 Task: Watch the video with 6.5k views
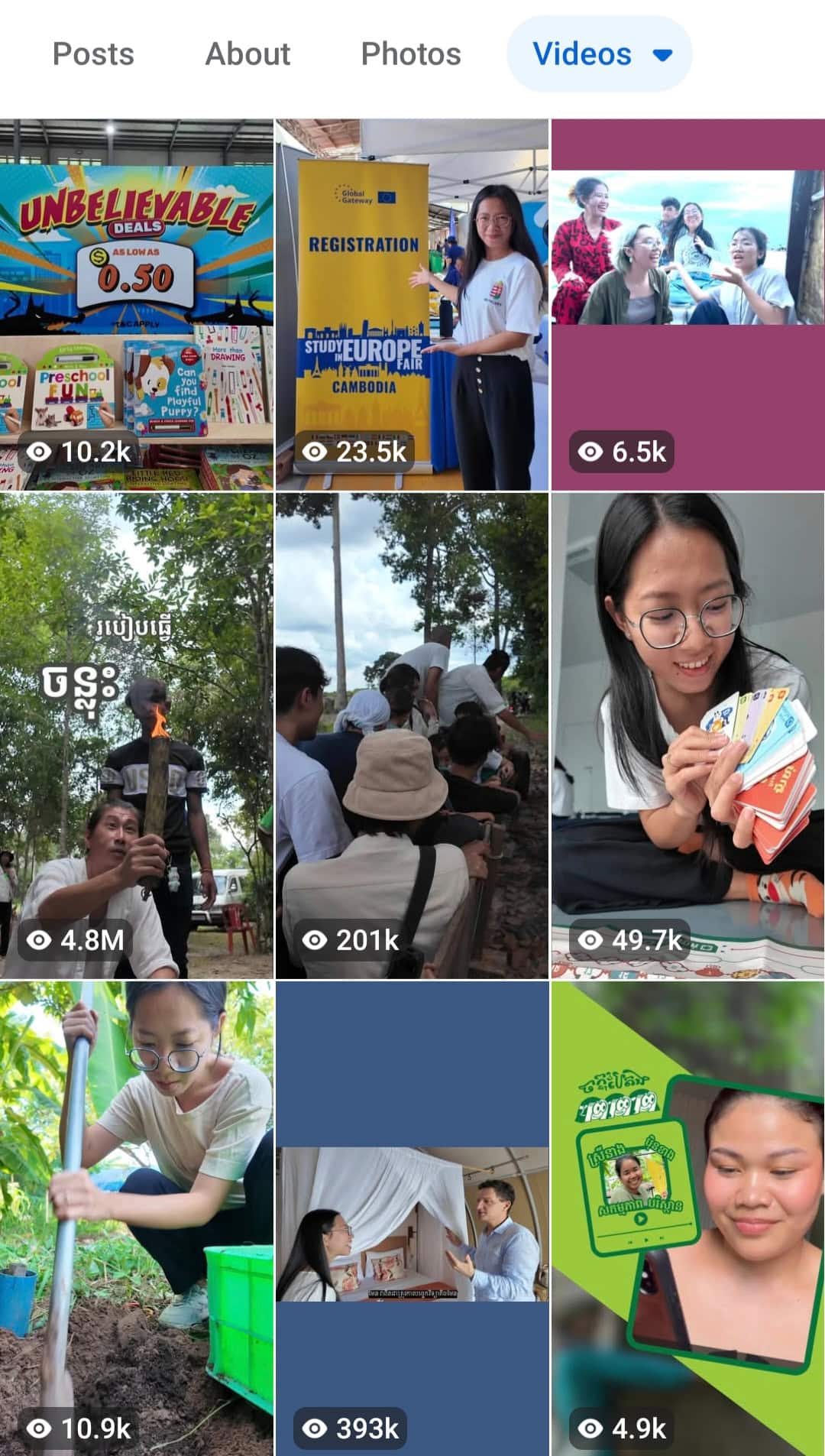click(x=687, y=304)
